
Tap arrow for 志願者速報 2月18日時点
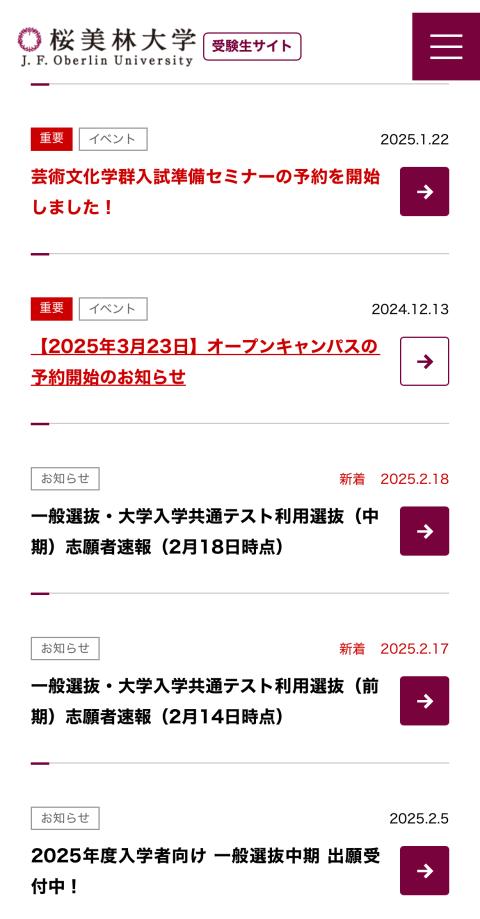[424, 531]
